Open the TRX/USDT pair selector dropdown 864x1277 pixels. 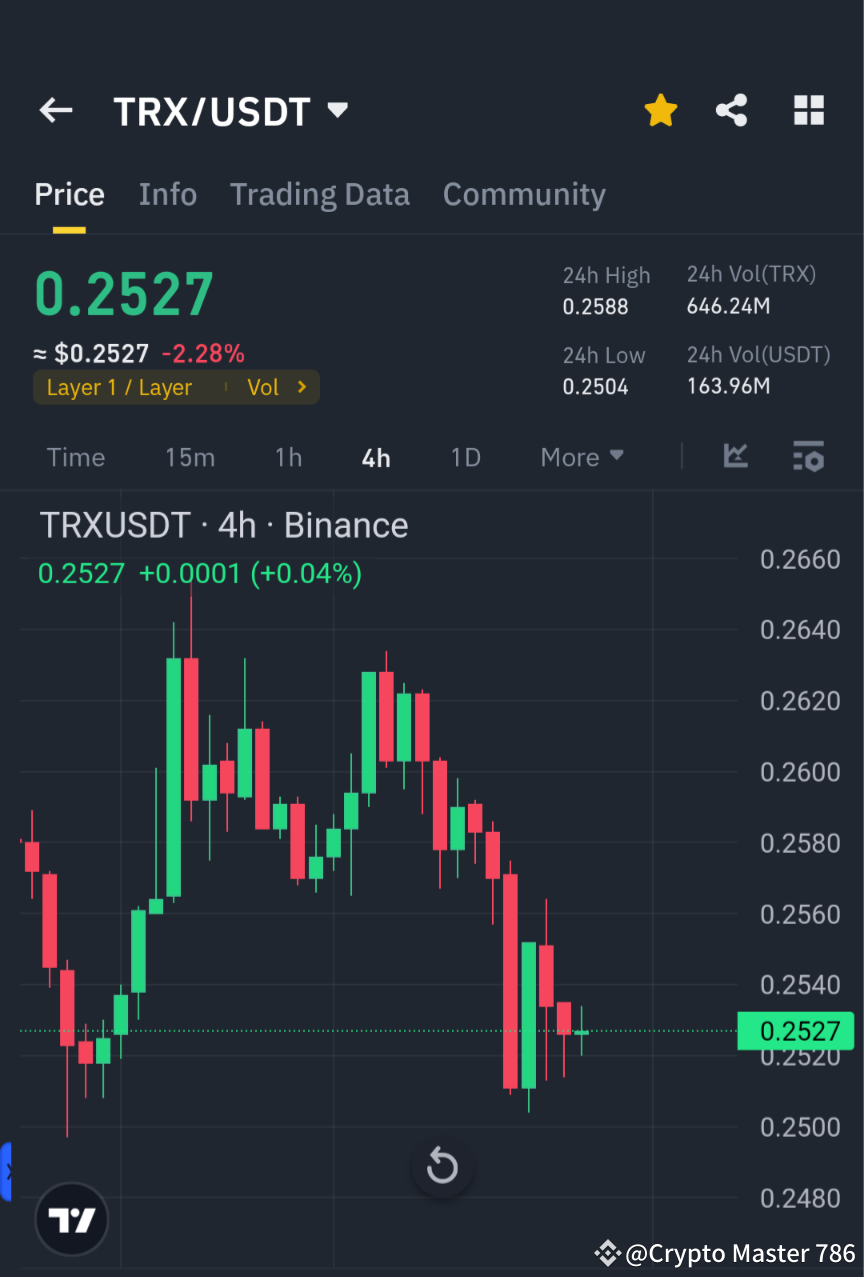(x=337, y=111)
